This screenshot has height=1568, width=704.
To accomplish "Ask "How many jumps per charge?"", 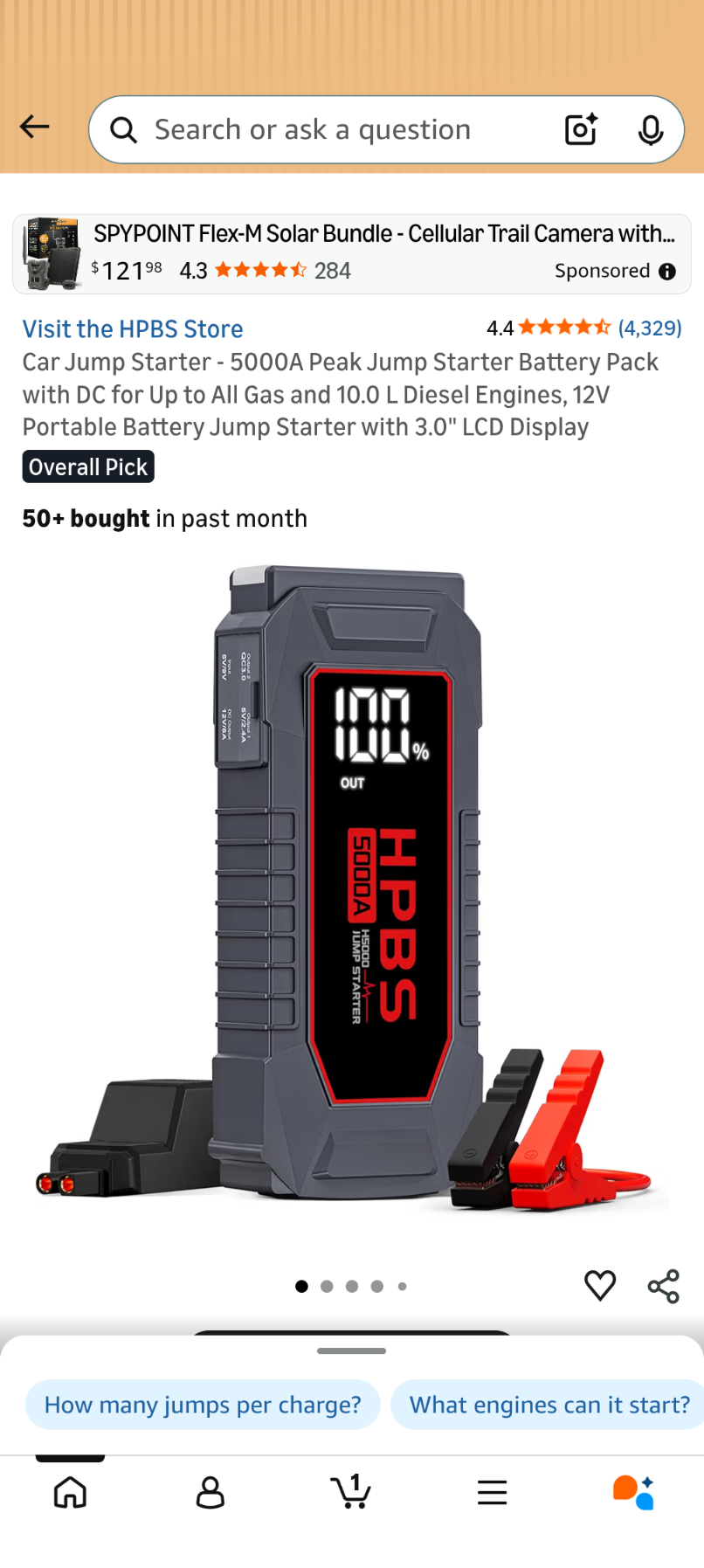I will point(203,1405).
